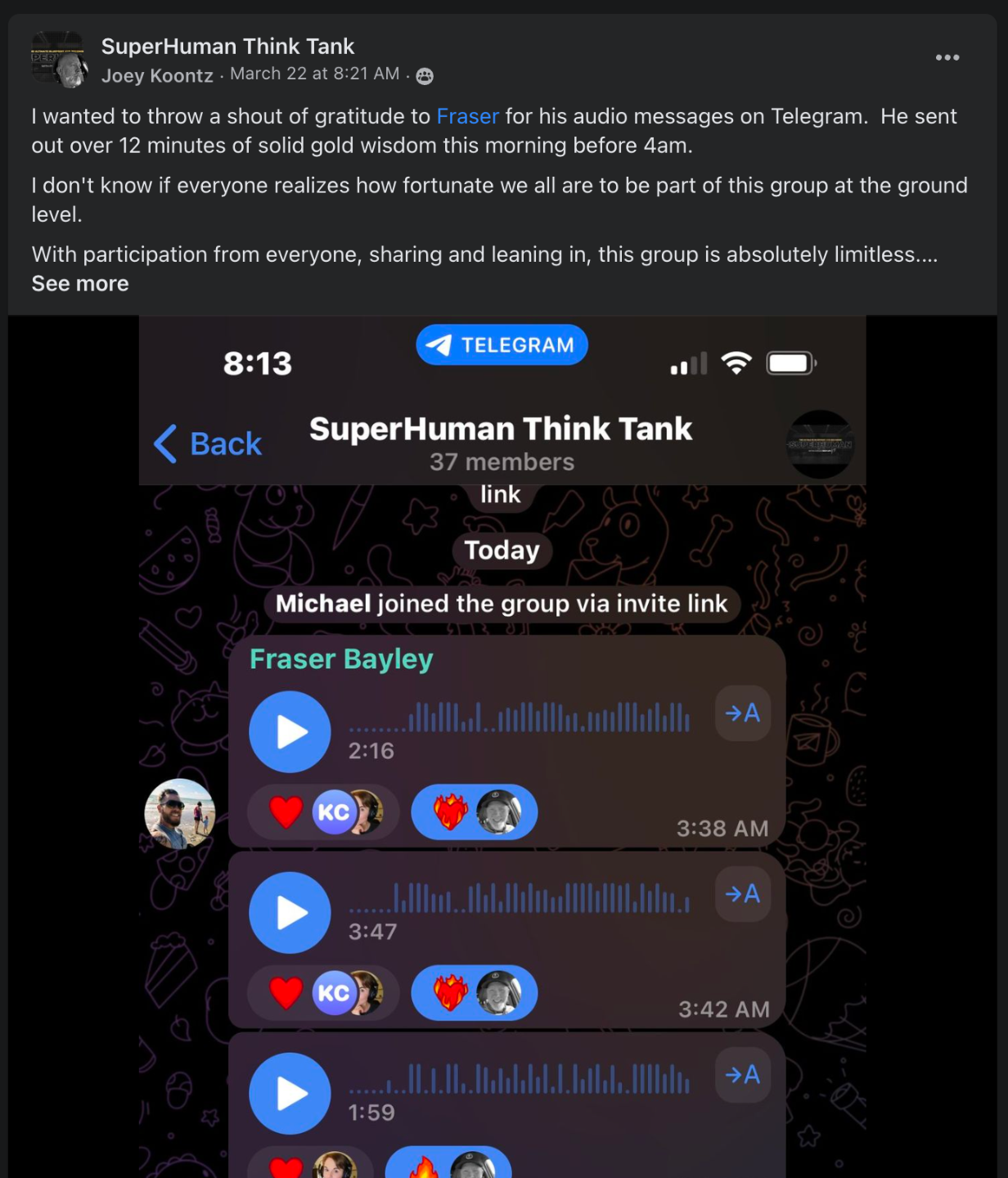Image resolution: width=1008 pixels, height=1178 pixels.
Task: Open the attached Telegram screenshot image
Action: coord(502,747)
